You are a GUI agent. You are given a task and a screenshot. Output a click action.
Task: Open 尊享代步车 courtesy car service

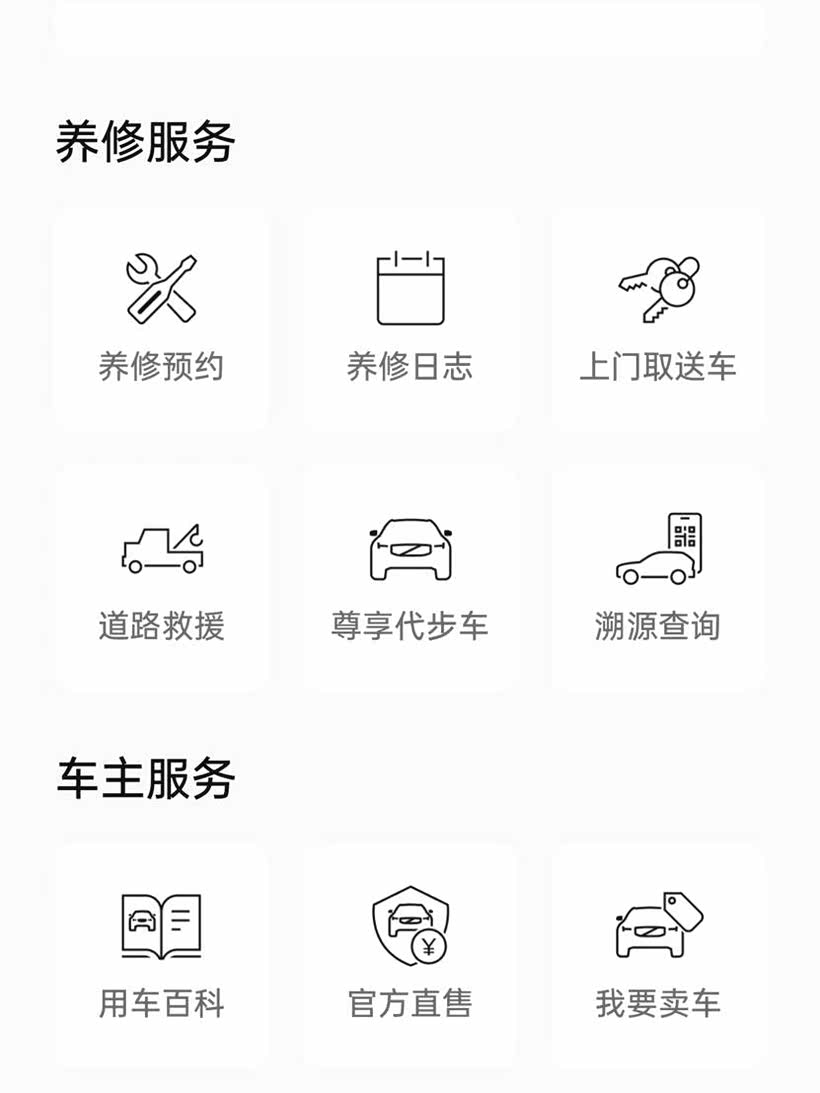coord(410,578)
